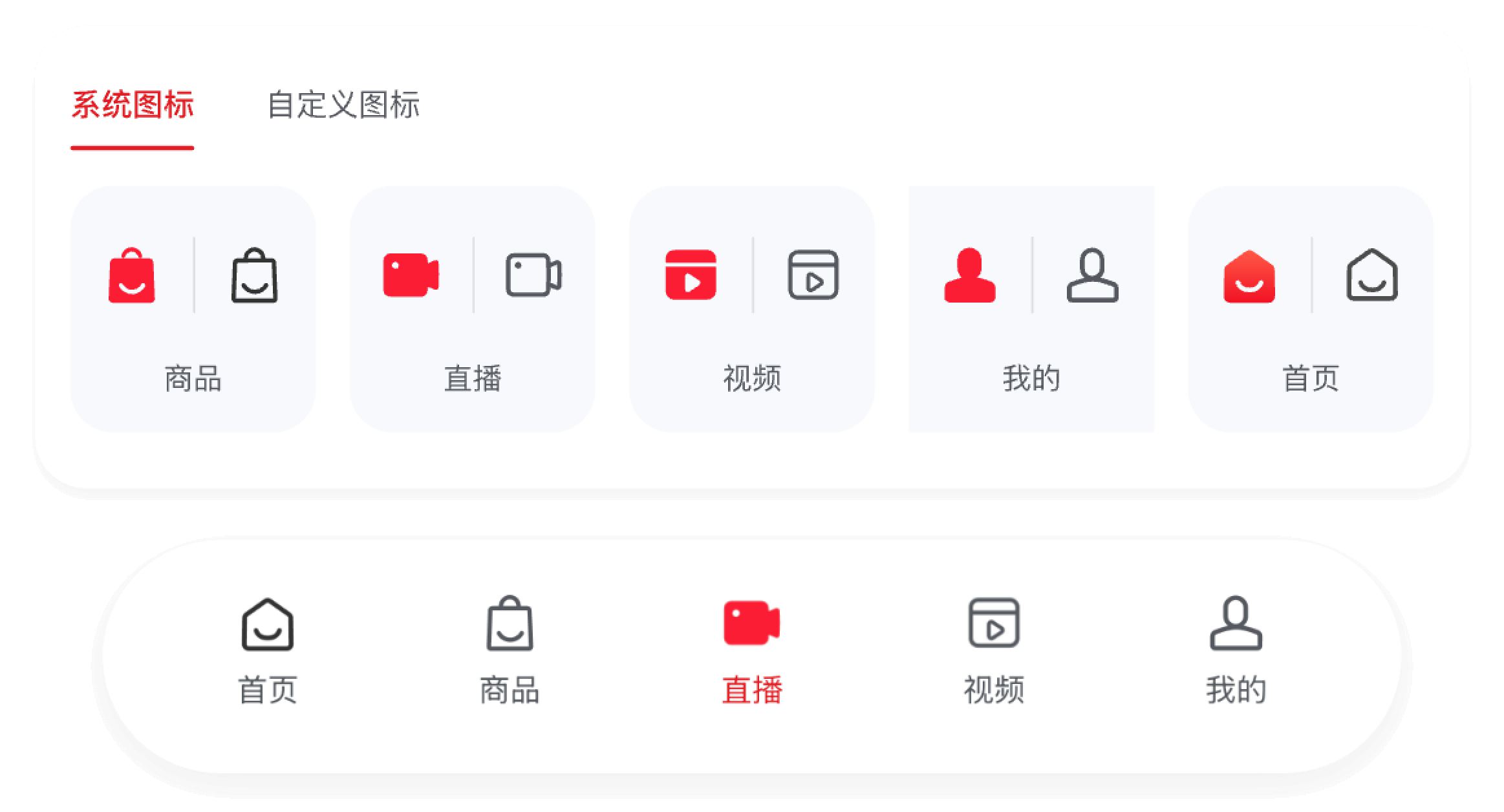Switch to the 自定义图标 tab
This screenshot has height=812, width=1504.
(343, 105)
